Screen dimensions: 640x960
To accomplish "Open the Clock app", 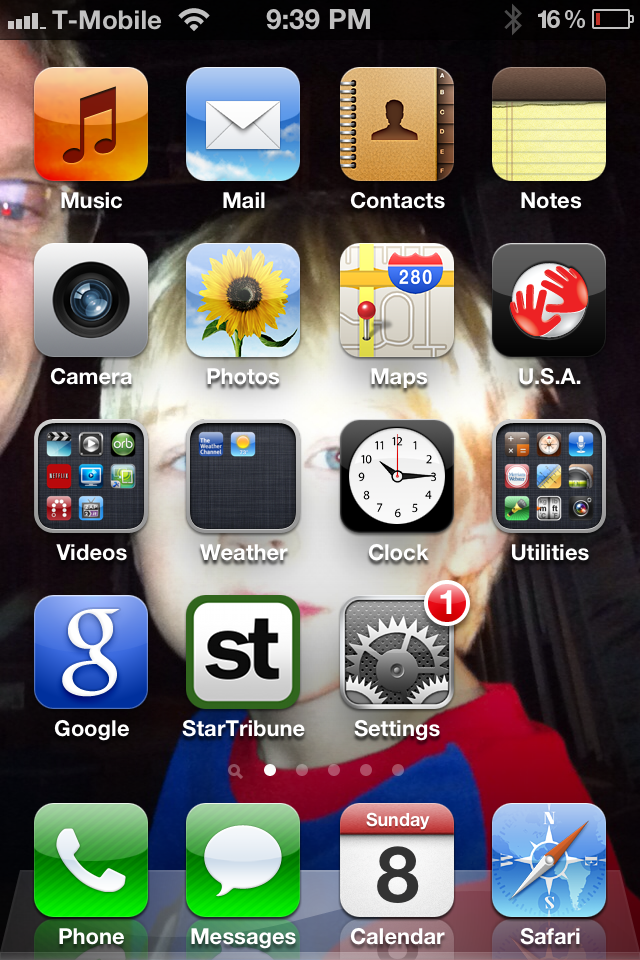I will coord(397,476).
